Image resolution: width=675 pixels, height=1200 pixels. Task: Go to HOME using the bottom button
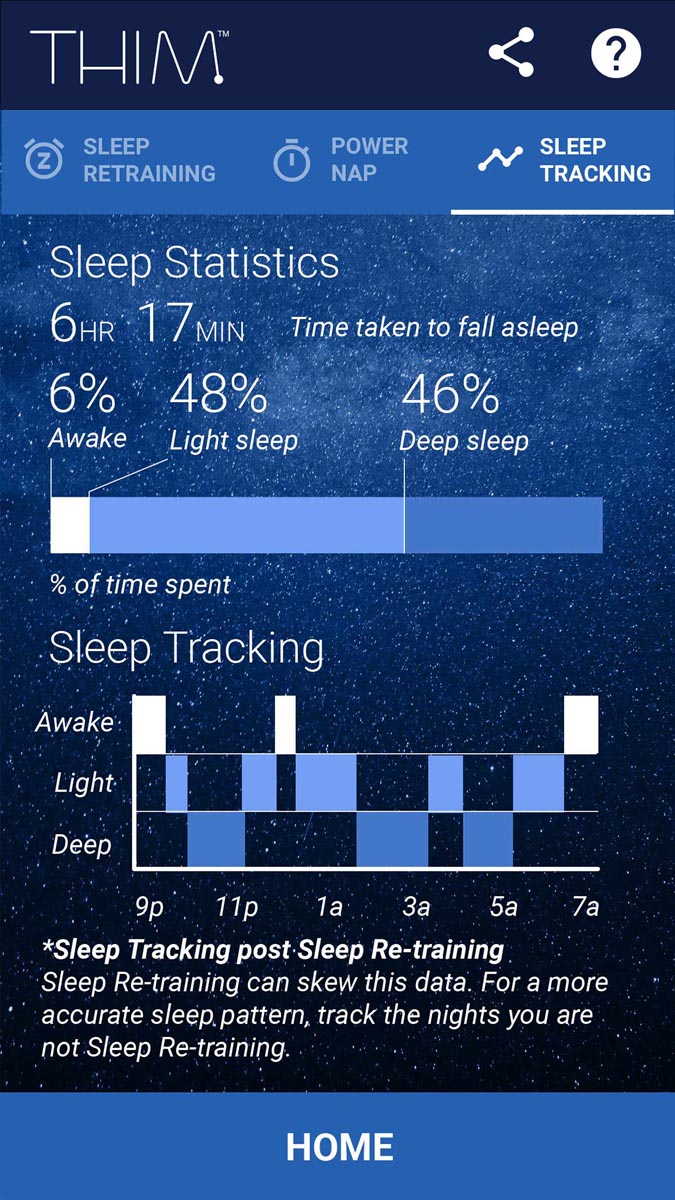pyautogui.click(x=337, y=1146)
